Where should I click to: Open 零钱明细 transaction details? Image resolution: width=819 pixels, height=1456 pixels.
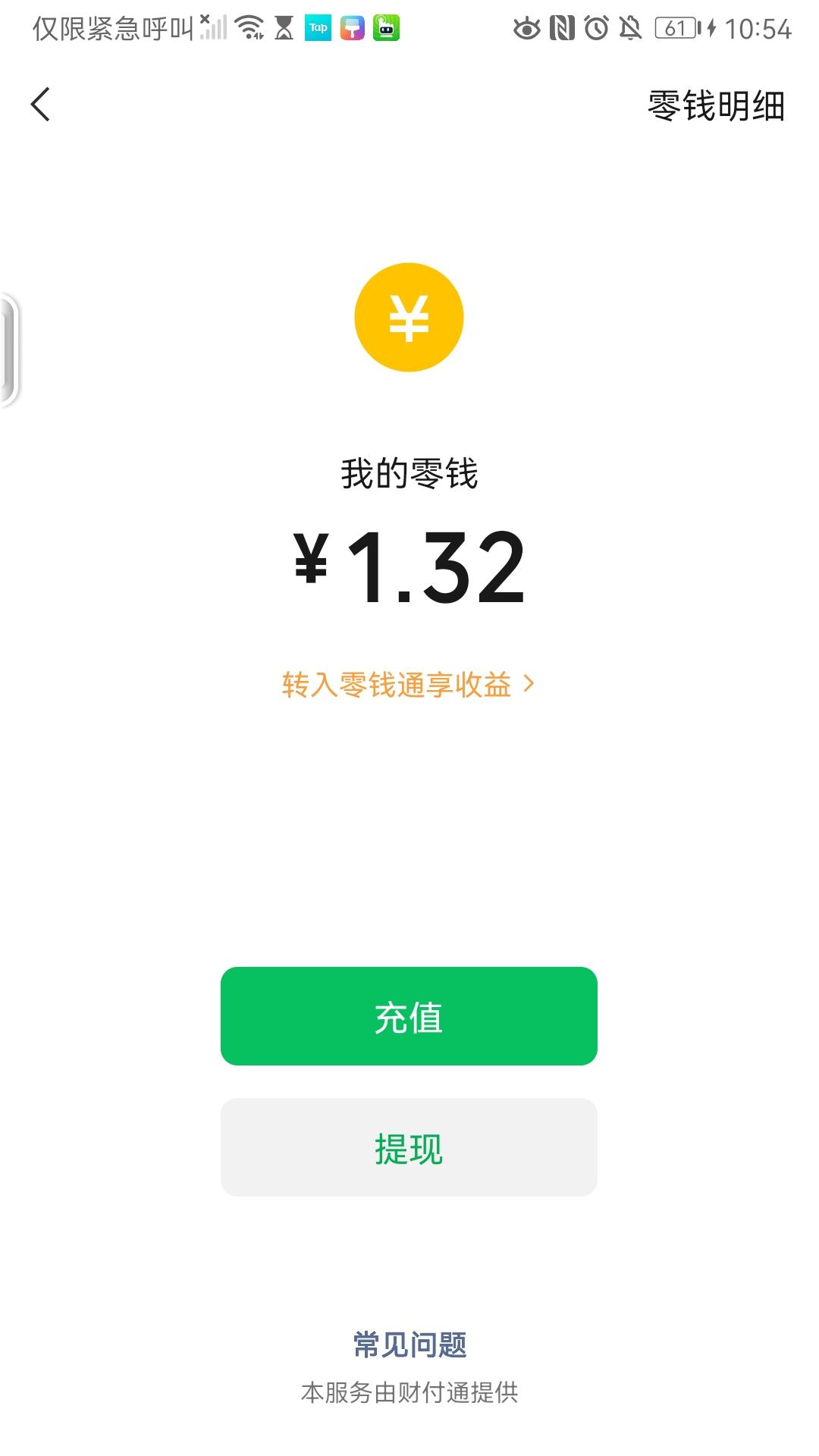pos(716,105)
